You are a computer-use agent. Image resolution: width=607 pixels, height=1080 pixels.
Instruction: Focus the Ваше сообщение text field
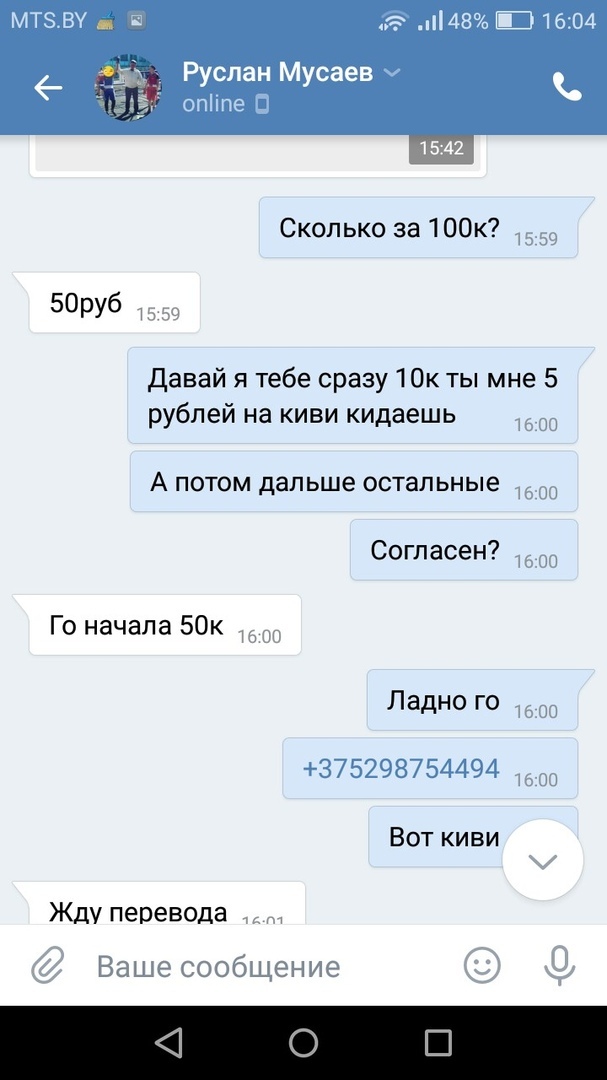(260, 966)
